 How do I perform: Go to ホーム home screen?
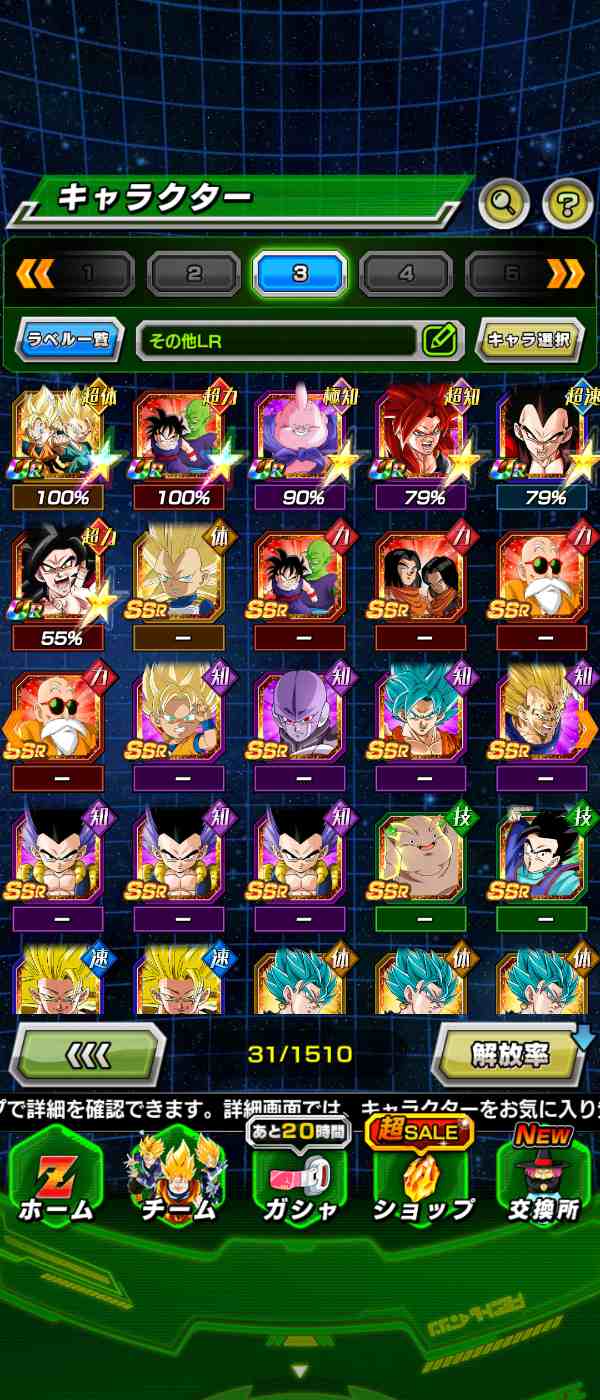pos(56,1180)
